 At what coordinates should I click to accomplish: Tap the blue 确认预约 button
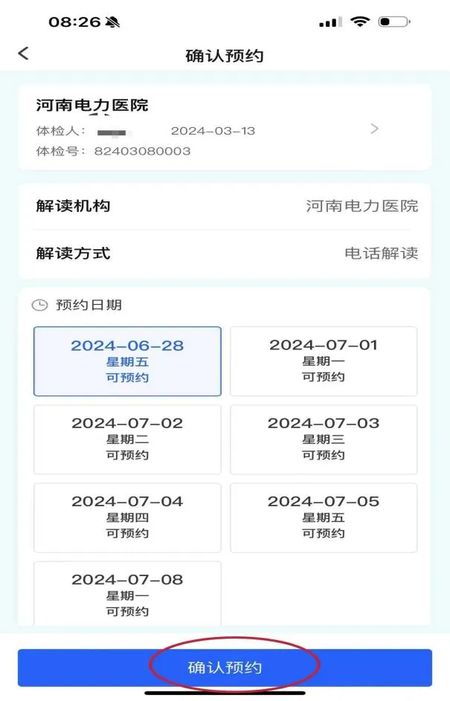[225, 667]
